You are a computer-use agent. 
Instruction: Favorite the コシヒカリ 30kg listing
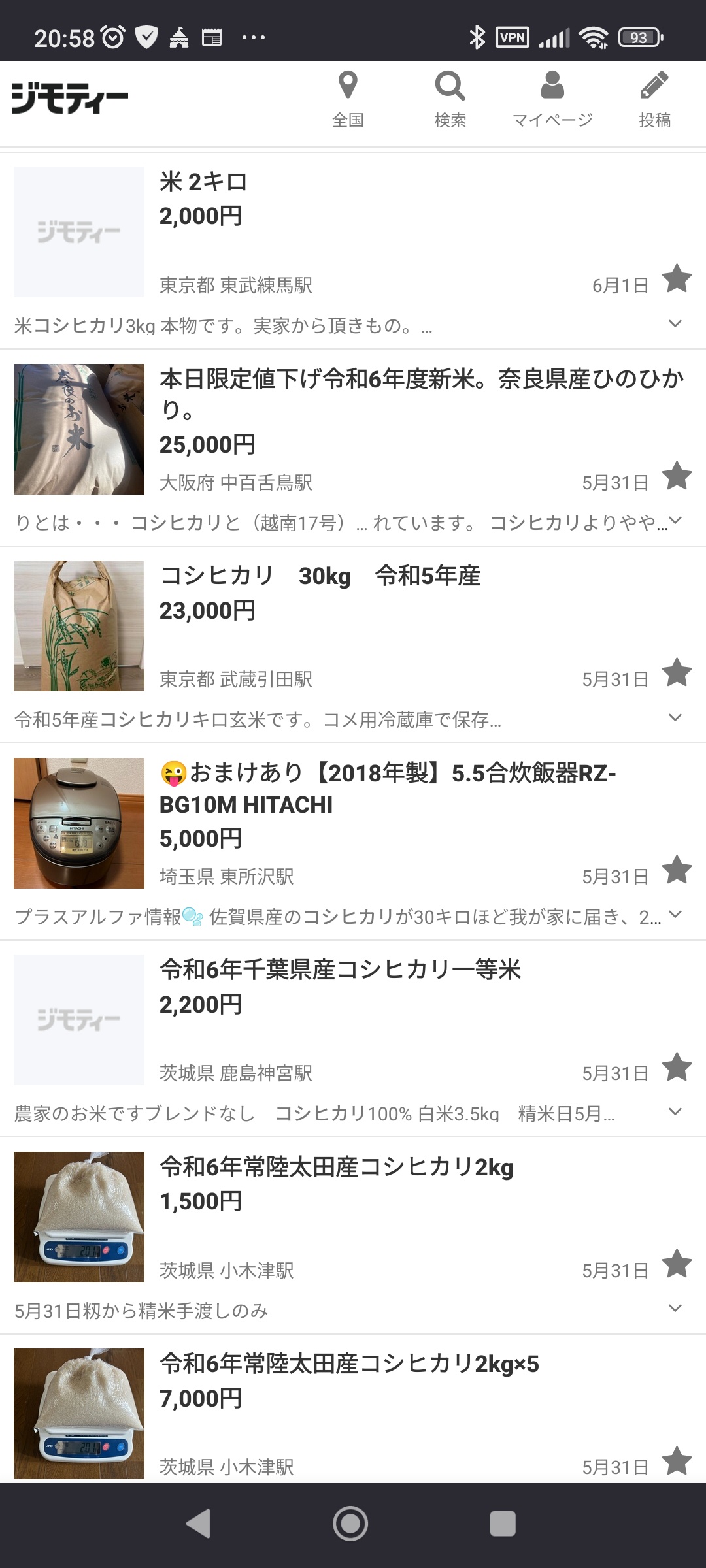[677, 673]
